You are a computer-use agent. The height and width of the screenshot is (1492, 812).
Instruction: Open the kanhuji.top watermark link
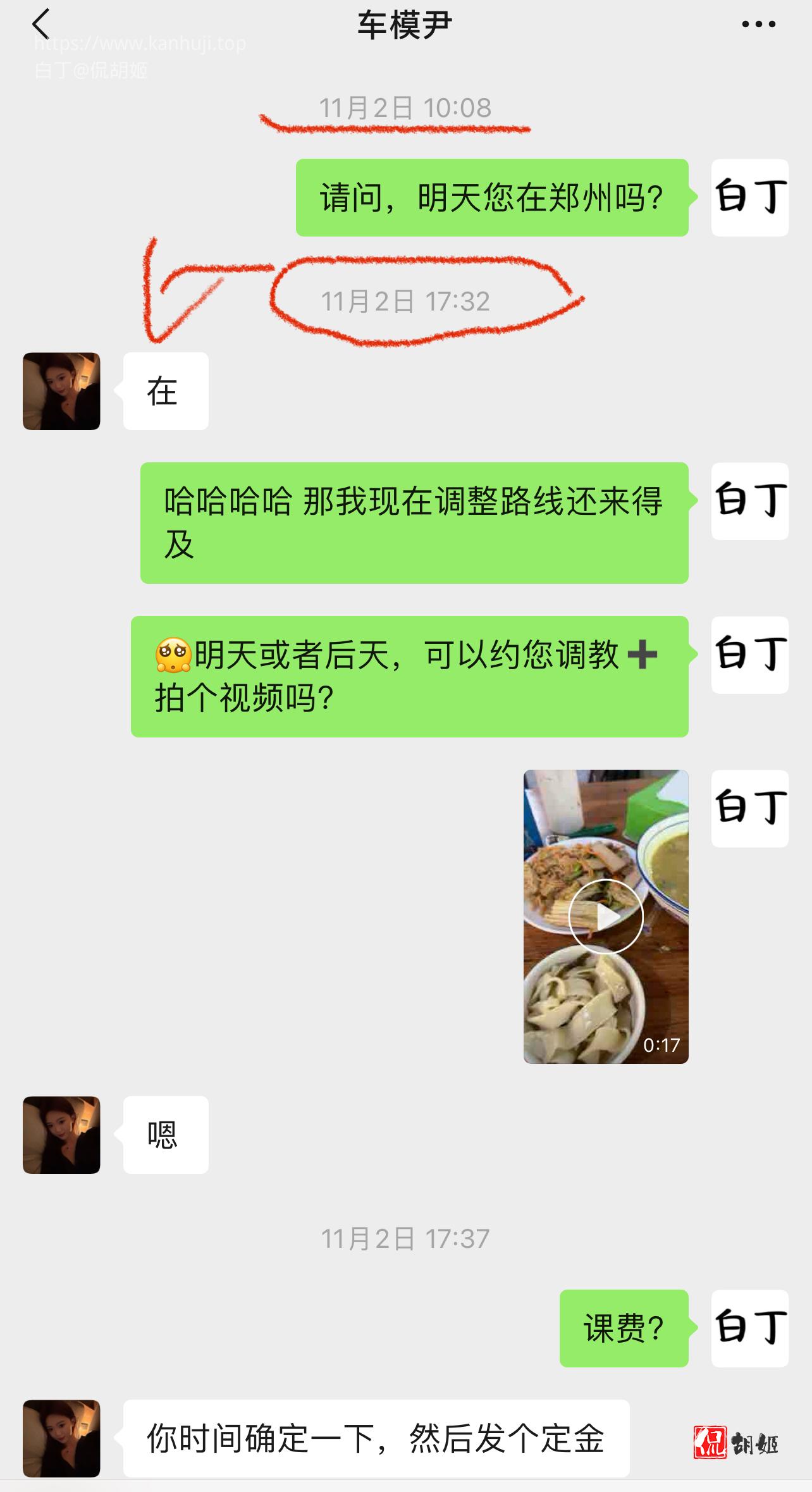coord(140,43)
